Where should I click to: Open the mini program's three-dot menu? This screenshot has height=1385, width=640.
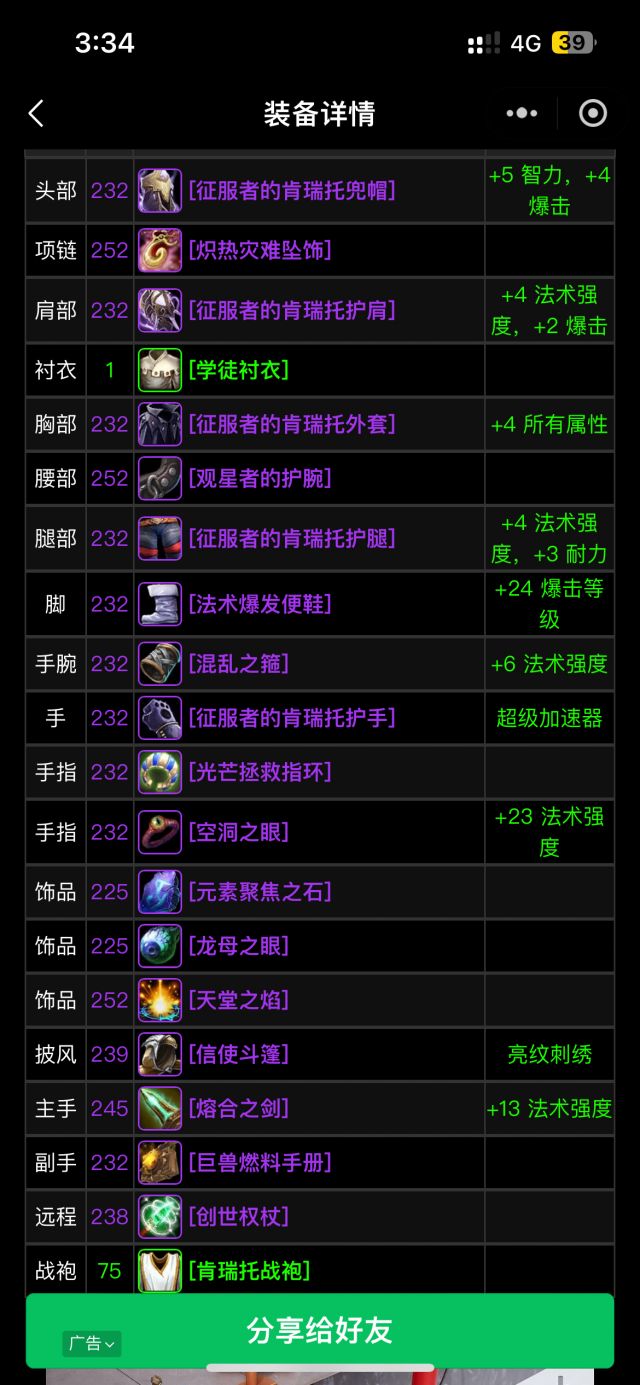tap(521, 113)
